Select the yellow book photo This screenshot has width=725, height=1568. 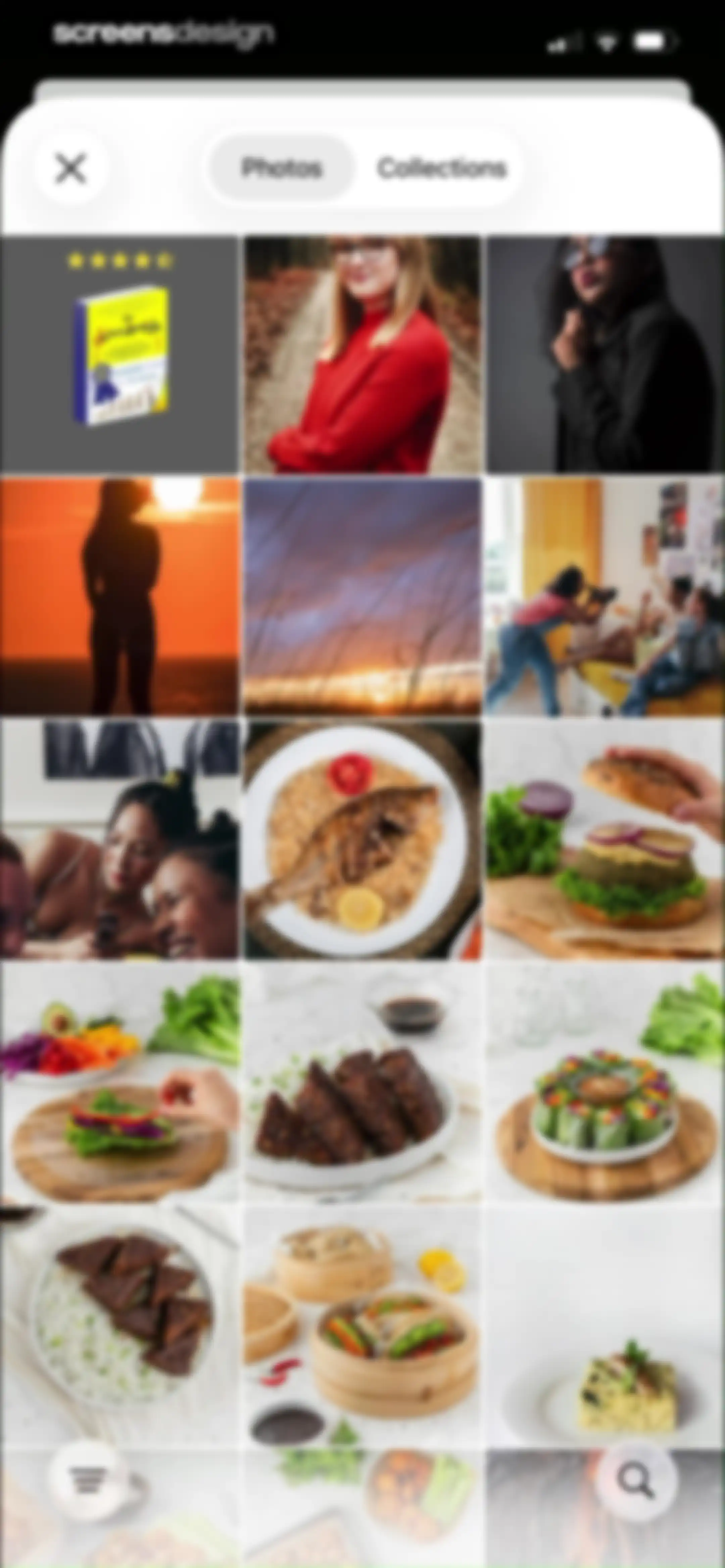[119, 355]
